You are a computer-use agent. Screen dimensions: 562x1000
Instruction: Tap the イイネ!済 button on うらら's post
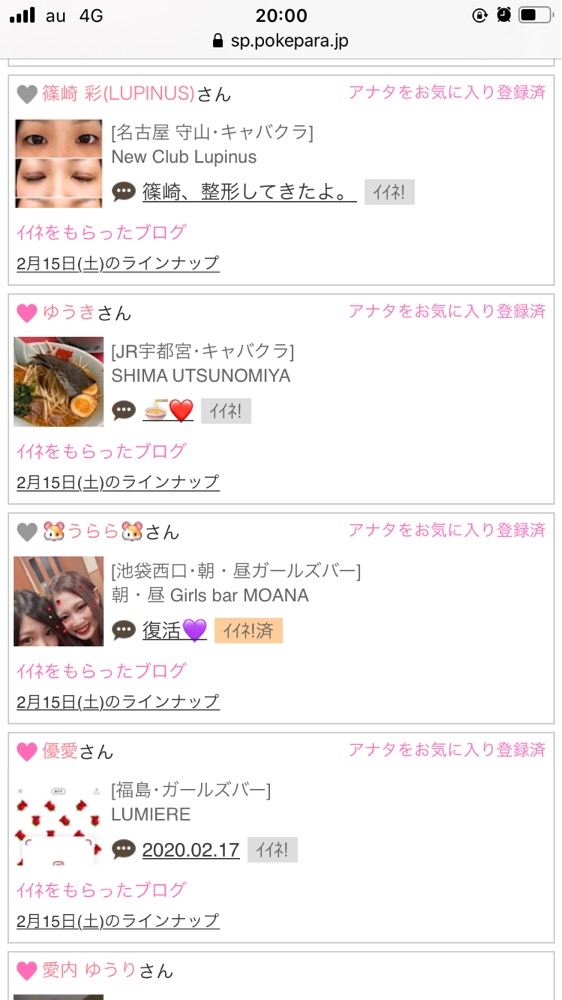pyautogui.click(x=248, y=631)
